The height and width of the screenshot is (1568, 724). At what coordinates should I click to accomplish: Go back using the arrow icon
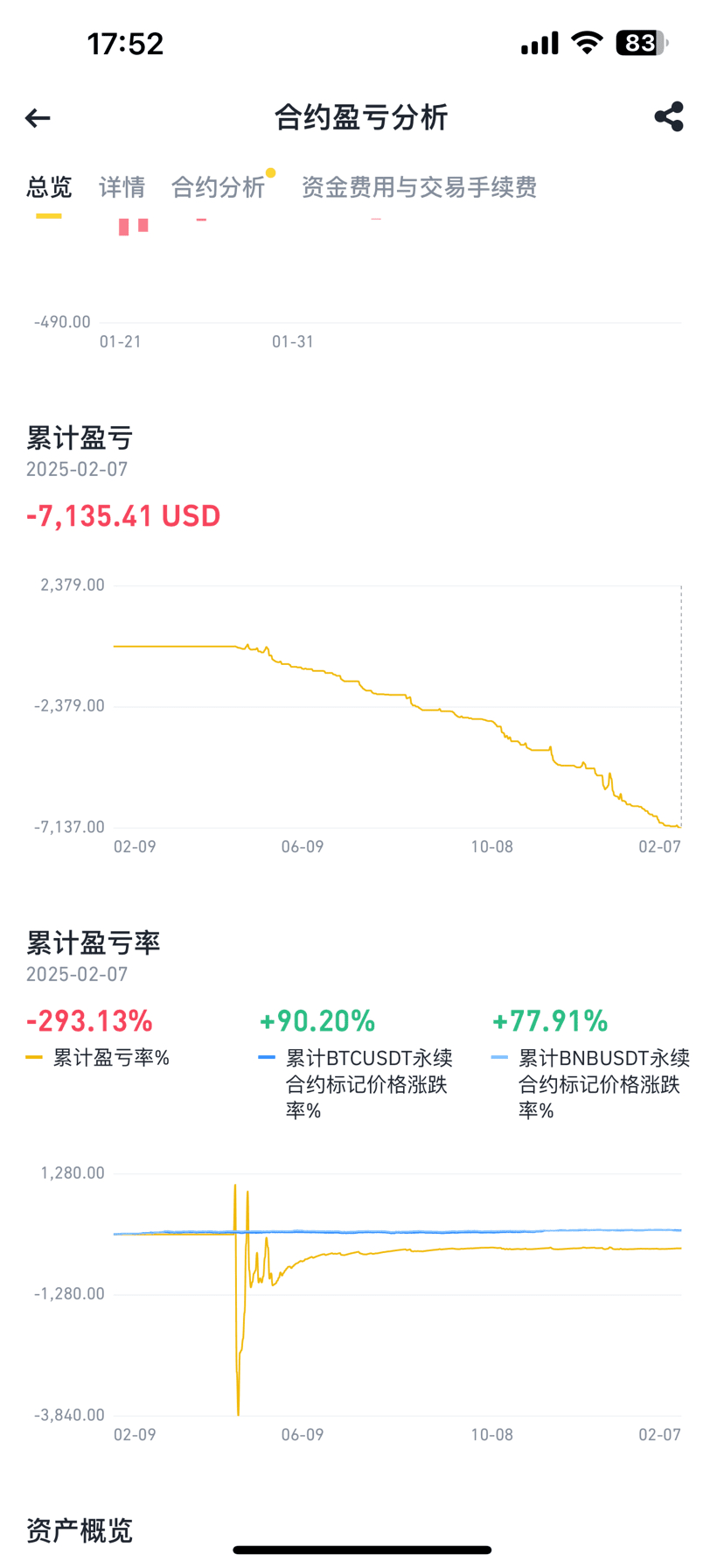pos(38,118)
